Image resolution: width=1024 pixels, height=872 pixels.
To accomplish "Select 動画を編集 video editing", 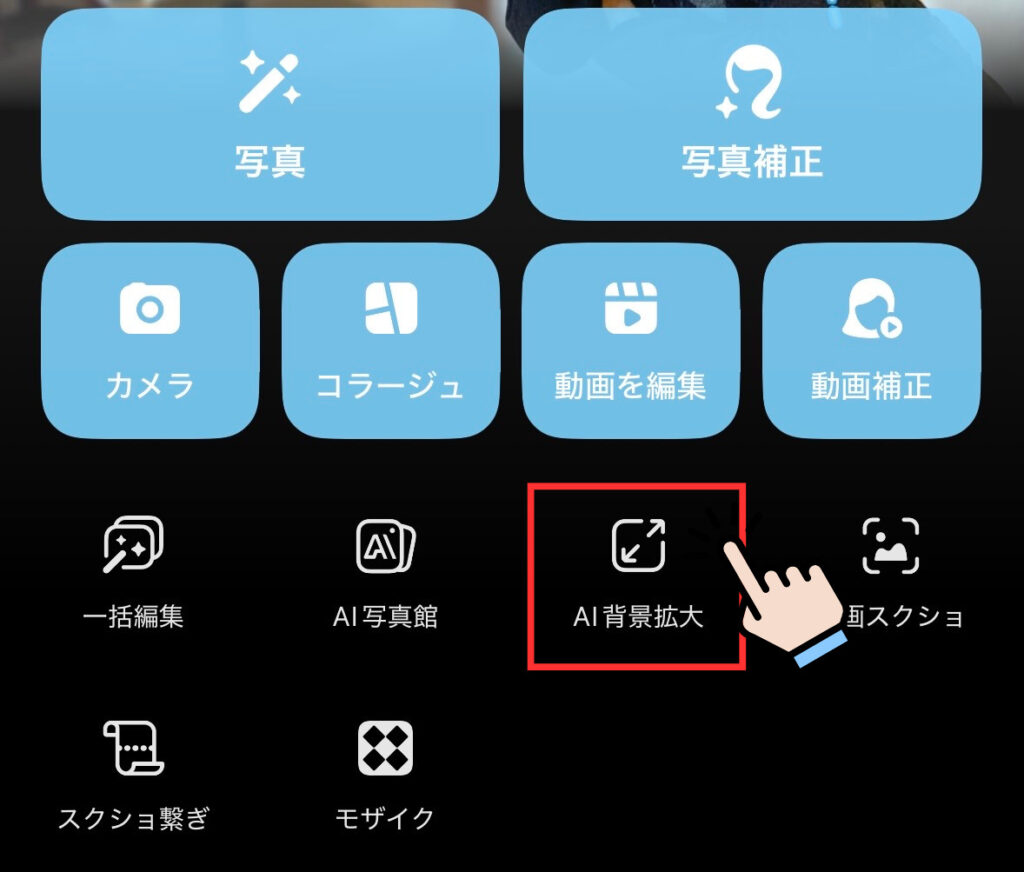I will click(630, 340).
